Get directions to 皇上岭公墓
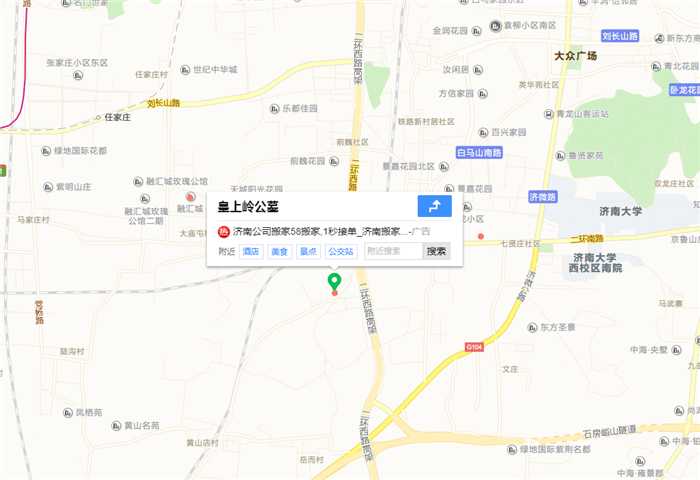Screen dimensions: 700x480 (434, 207)
